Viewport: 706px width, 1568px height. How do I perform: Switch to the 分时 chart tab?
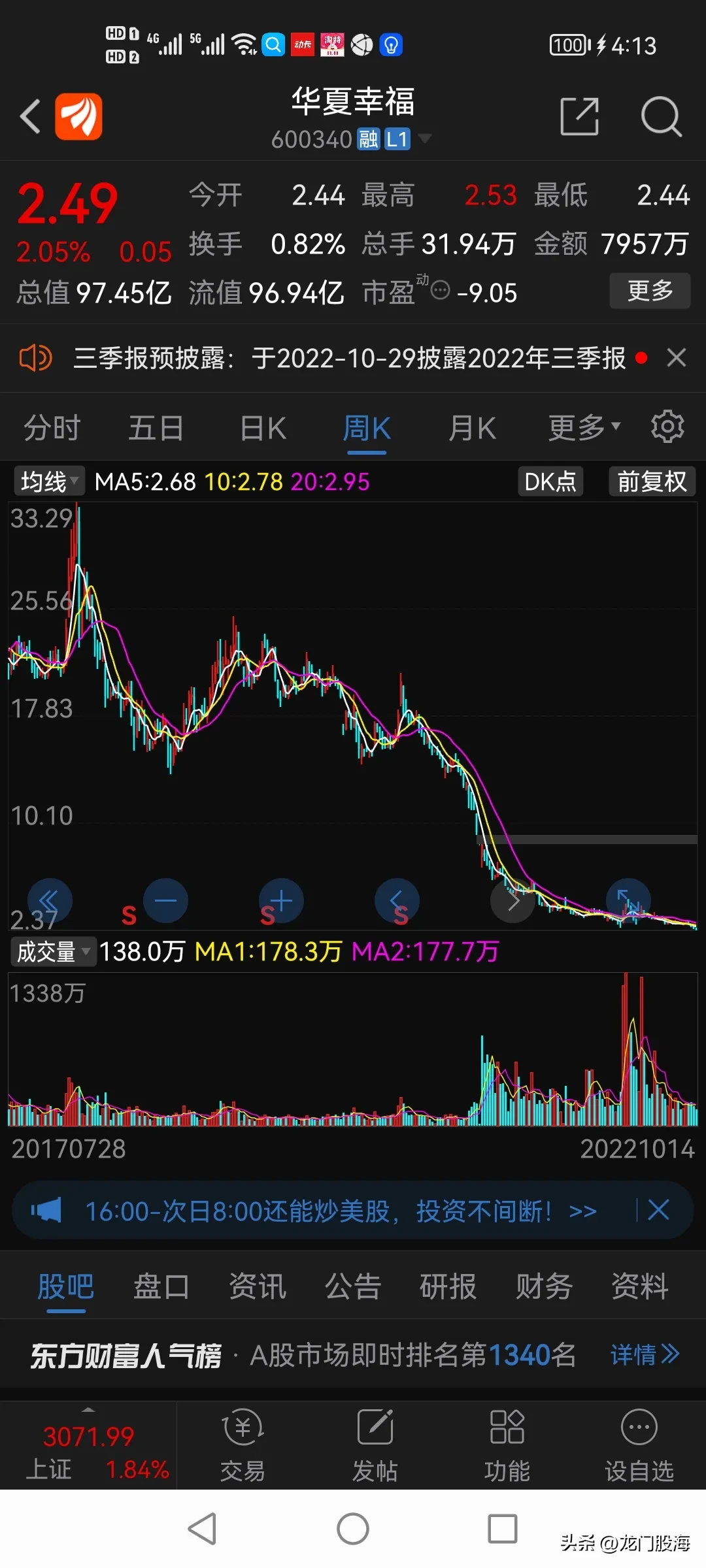tap(52, 429)
